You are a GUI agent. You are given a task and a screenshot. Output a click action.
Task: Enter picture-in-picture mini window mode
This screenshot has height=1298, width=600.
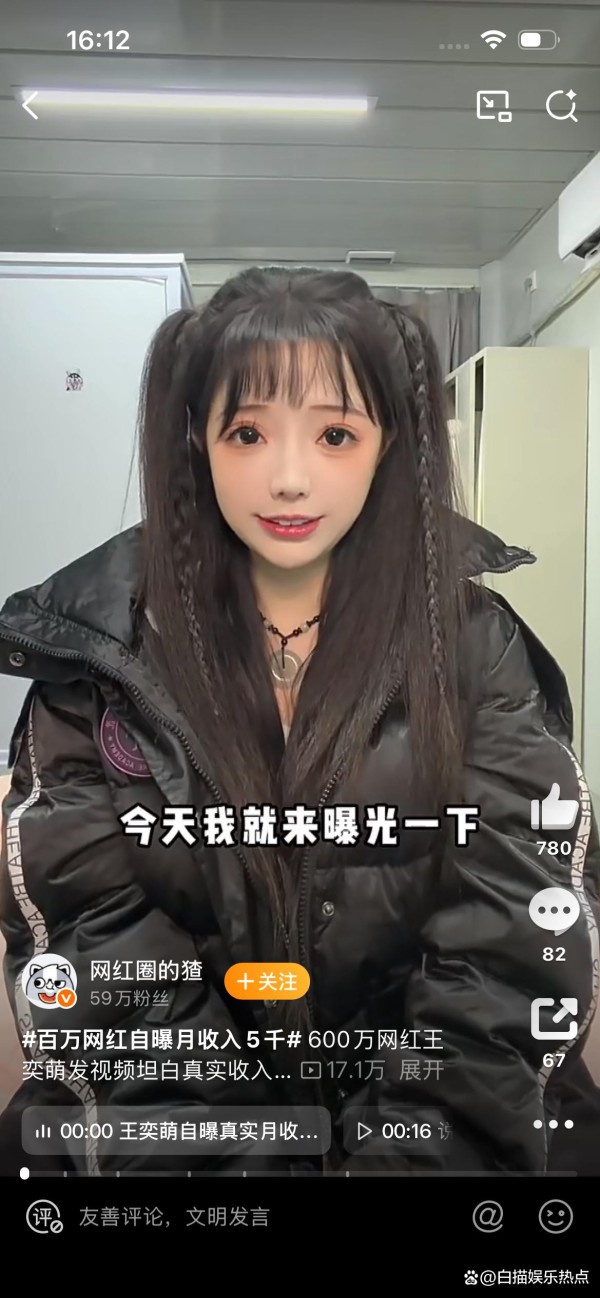(x=493, y=105)
